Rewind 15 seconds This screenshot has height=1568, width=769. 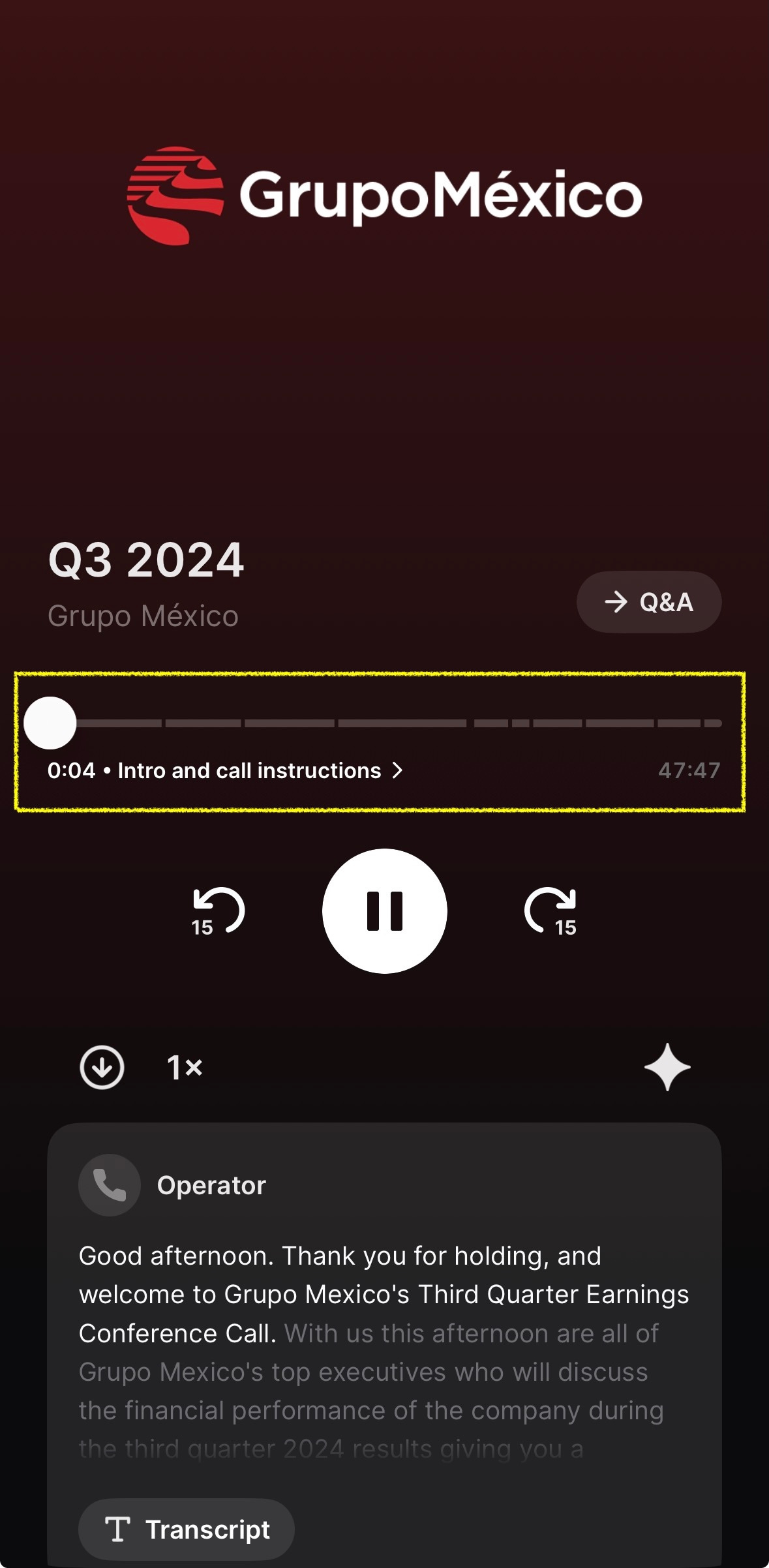tap(218, 911)
